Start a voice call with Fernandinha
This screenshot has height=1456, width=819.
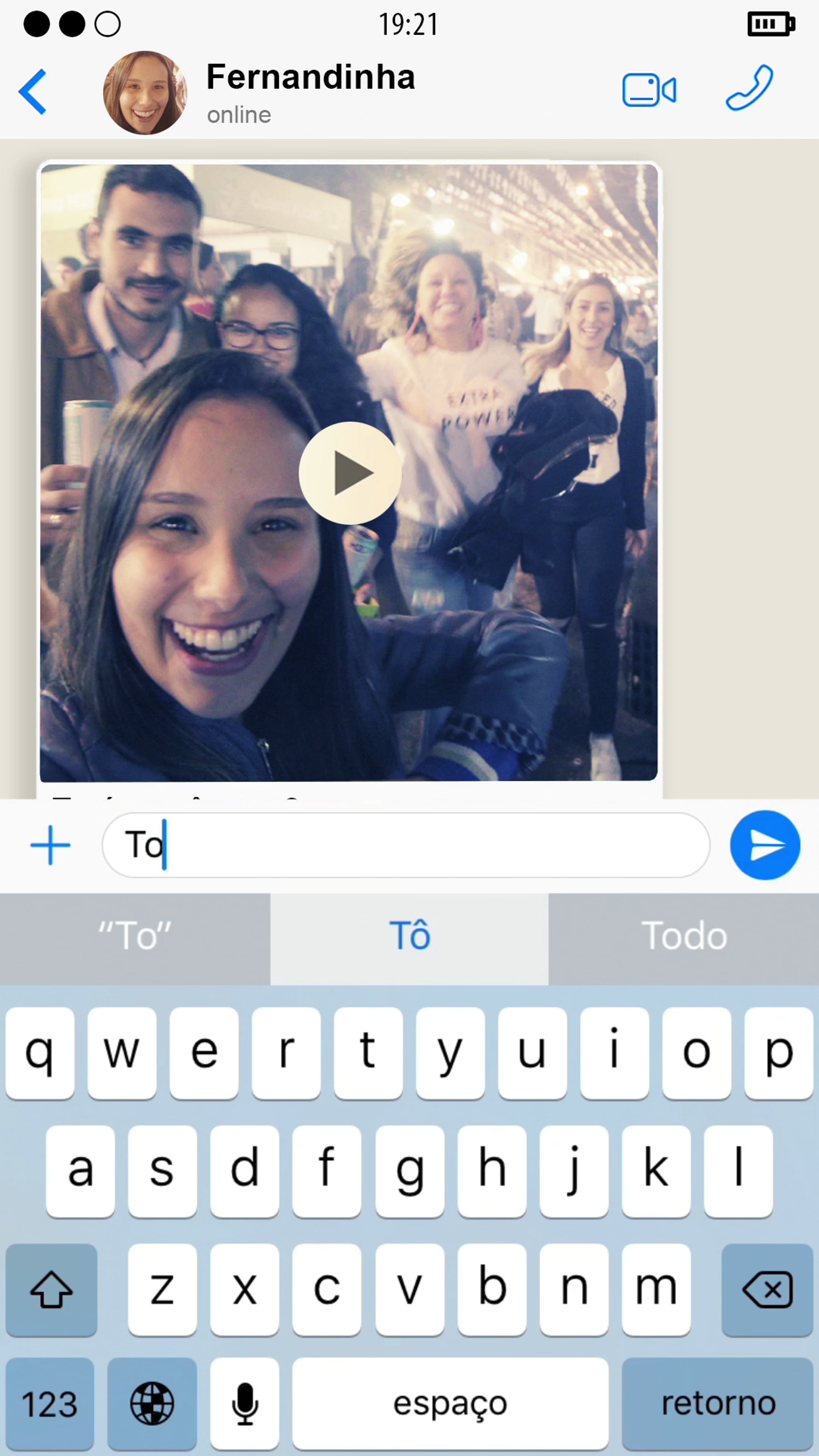pos(749,88)
